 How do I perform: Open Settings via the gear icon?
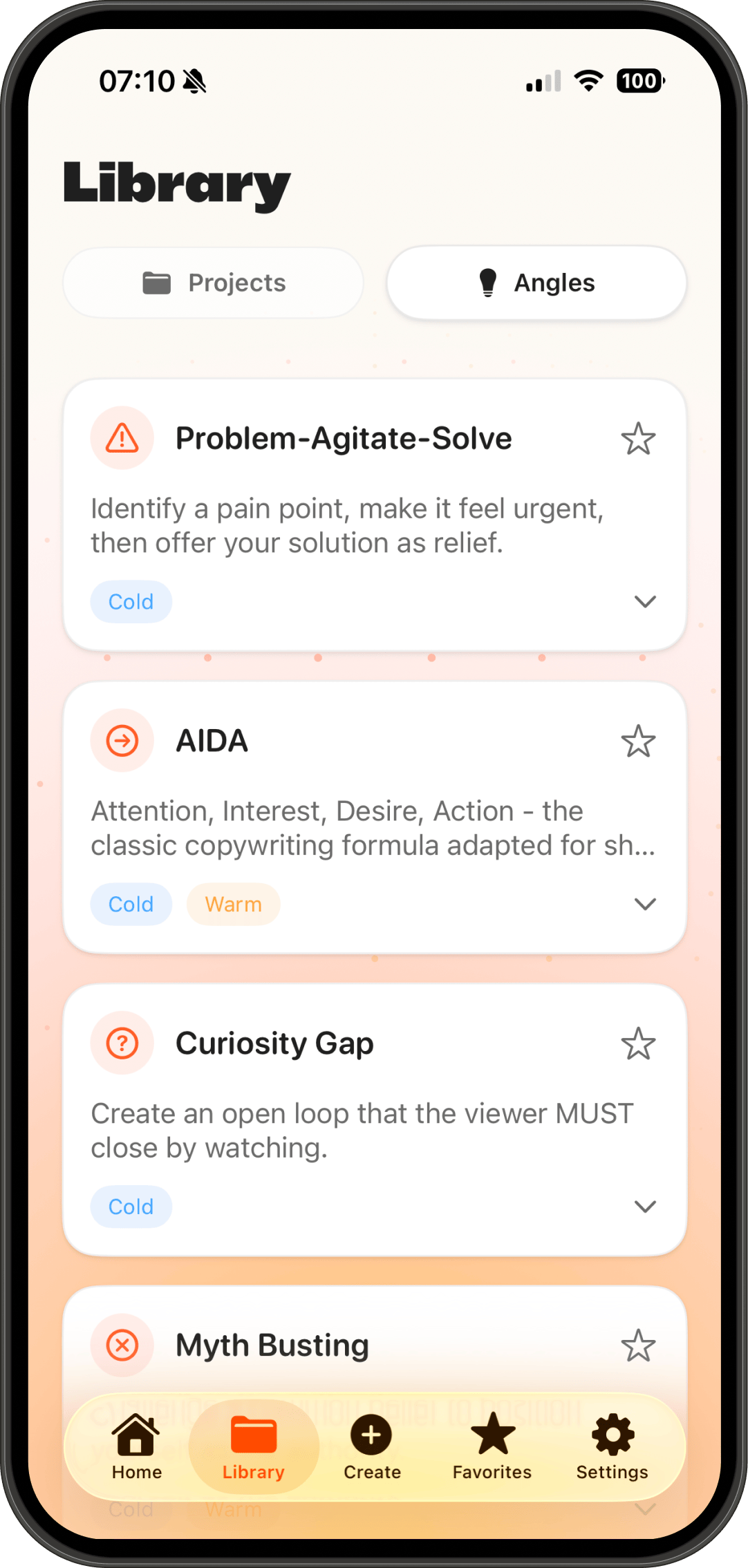612,1444
